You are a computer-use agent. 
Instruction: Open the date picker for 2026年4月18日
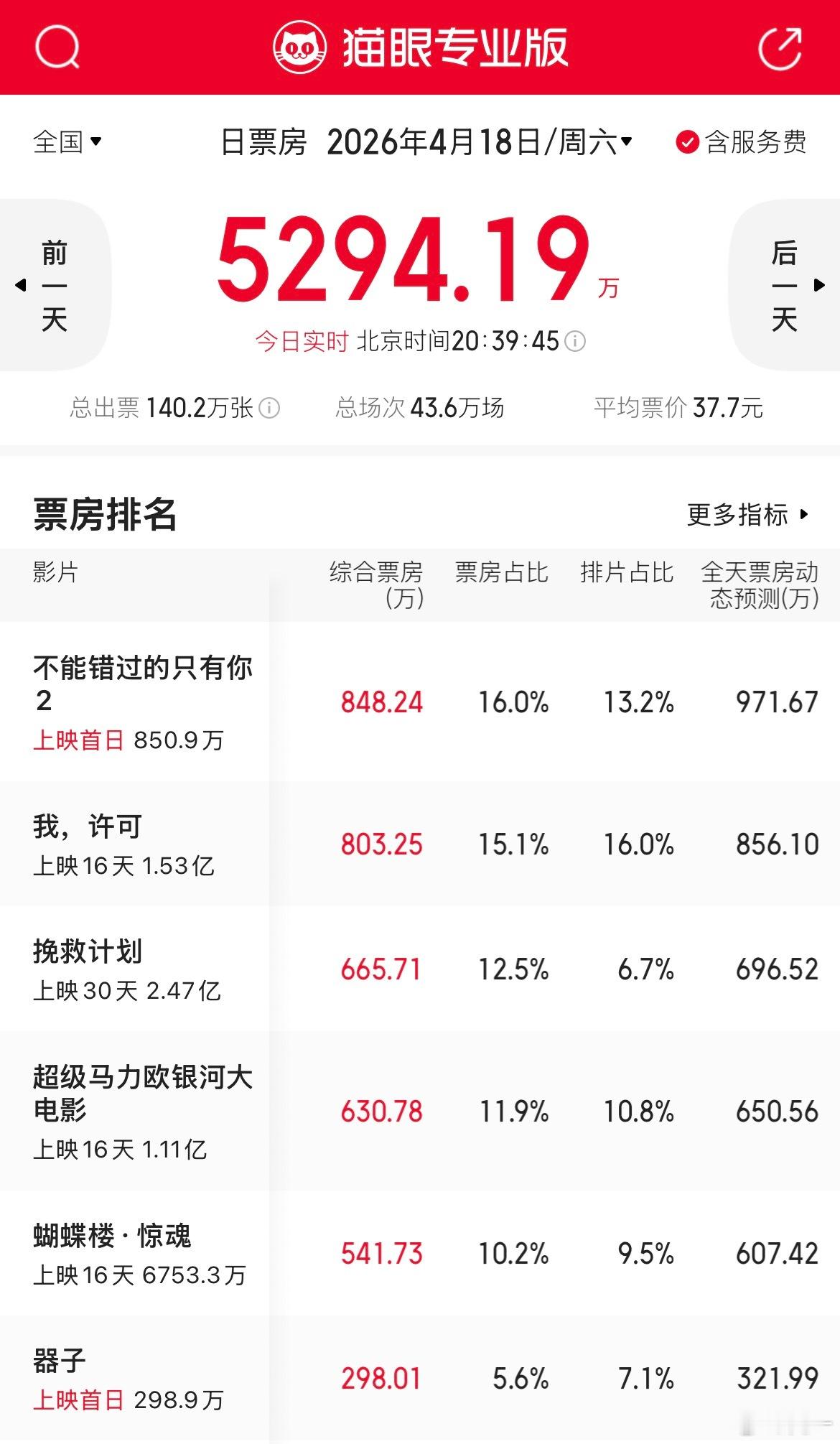480,141
